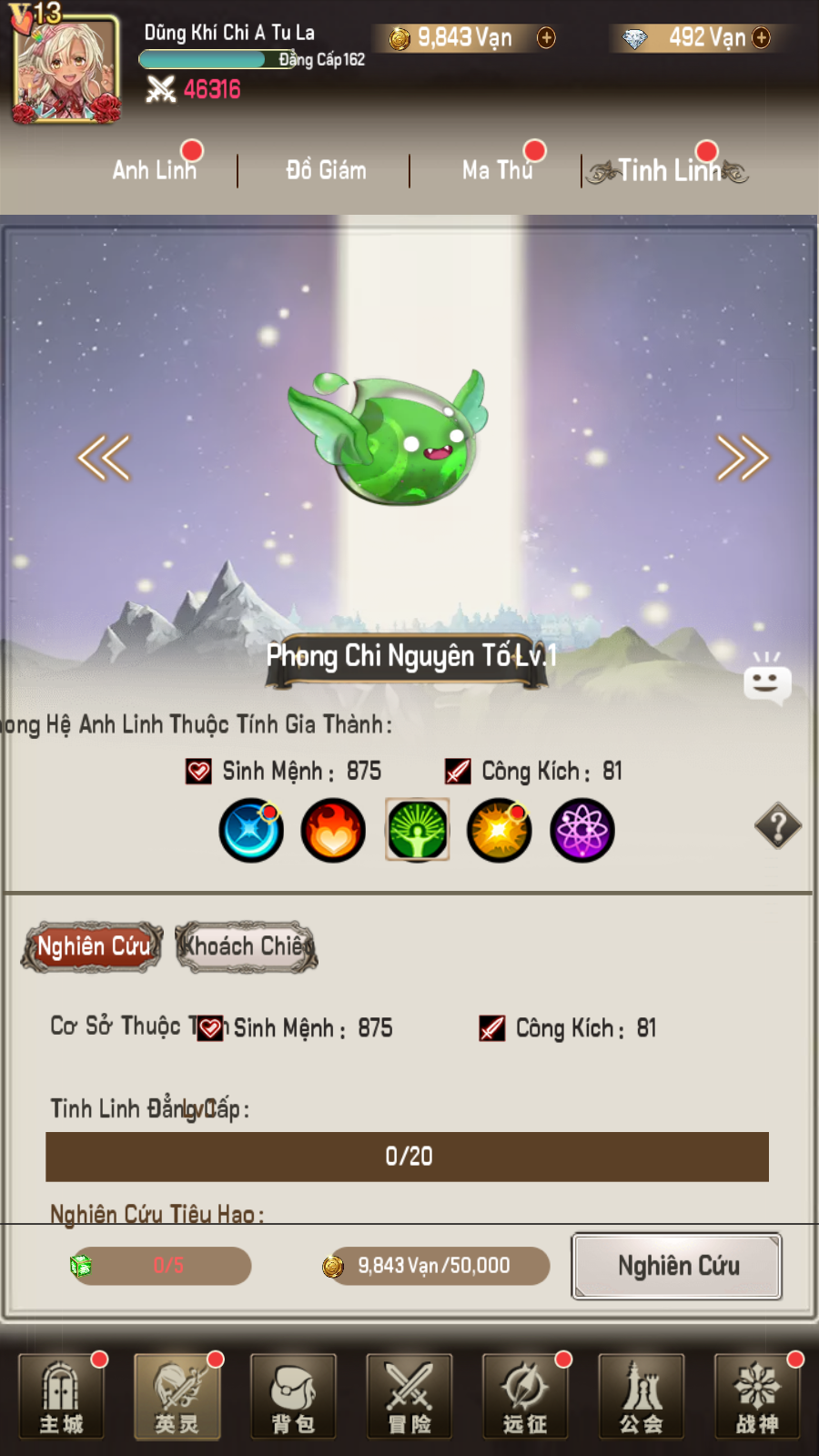Open the player avatar profile

point(66,68)
